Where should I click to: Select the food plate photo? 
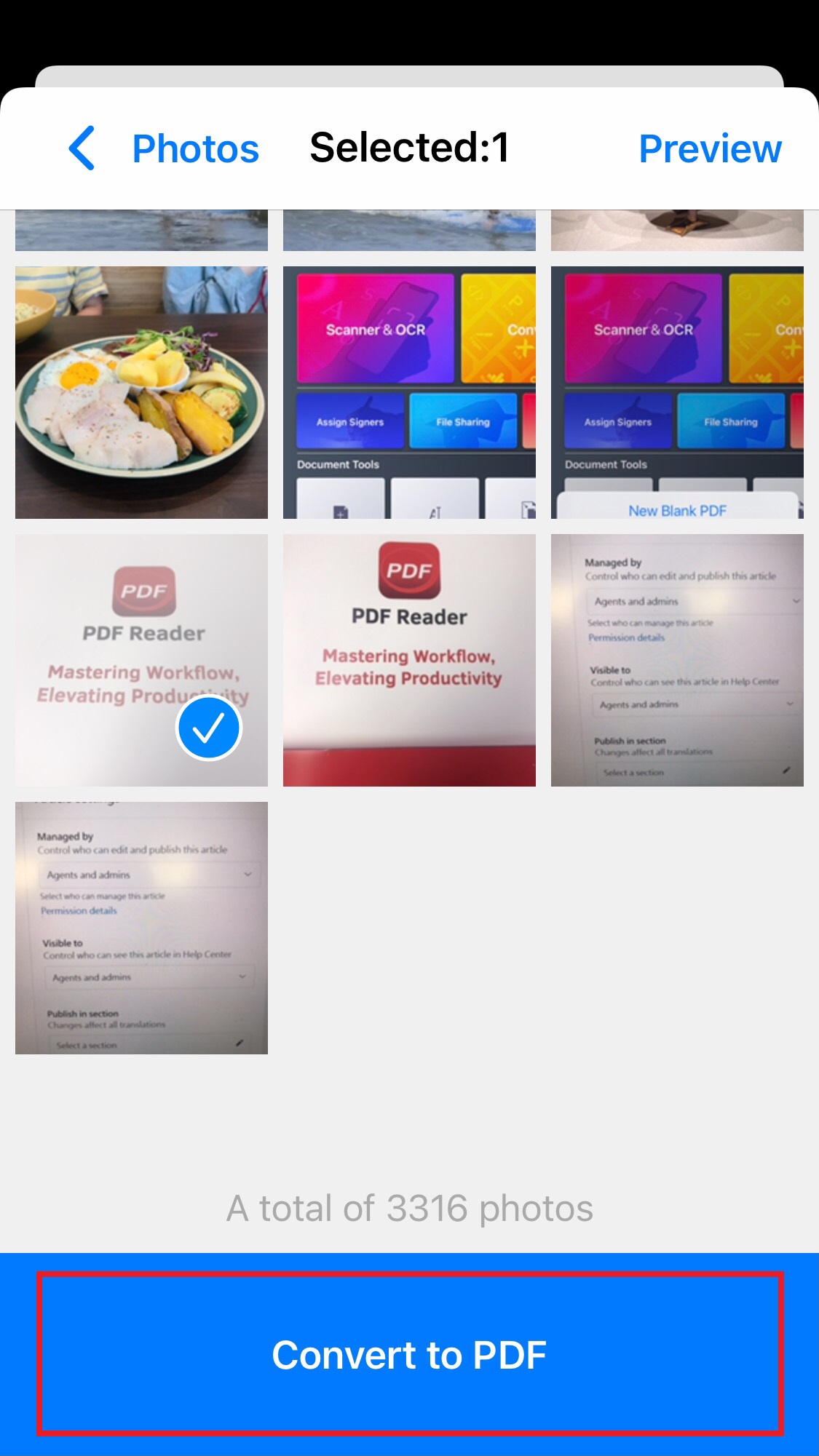point(141,392)
